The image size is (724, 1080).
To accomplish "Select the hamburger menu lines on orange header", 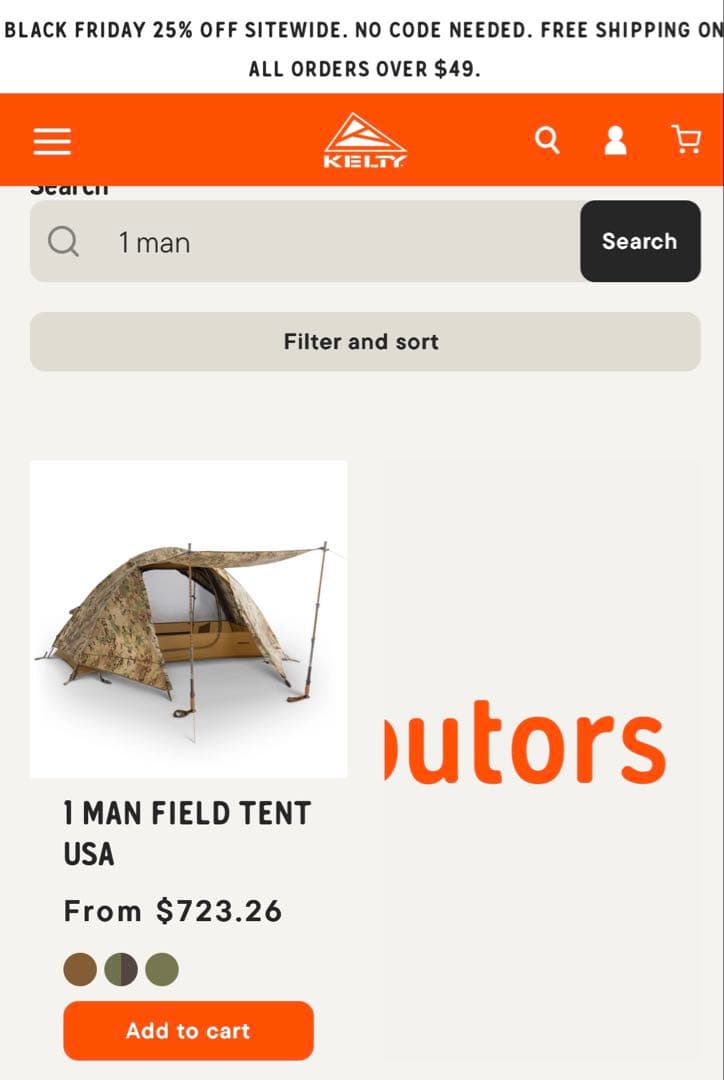I will click(x=52, y=140).
